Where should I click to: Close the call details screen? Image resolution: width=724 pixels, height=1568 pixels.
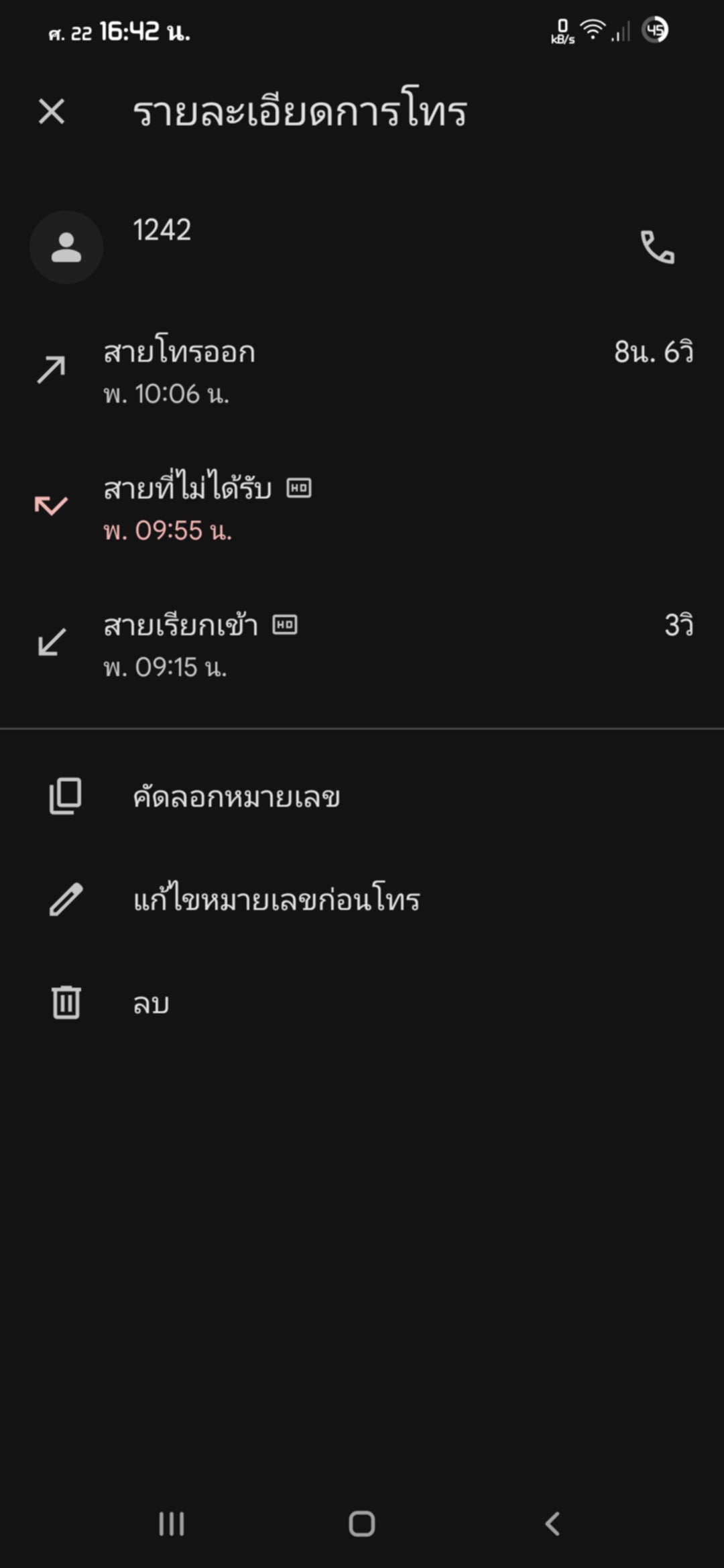[x=52, y=111]
